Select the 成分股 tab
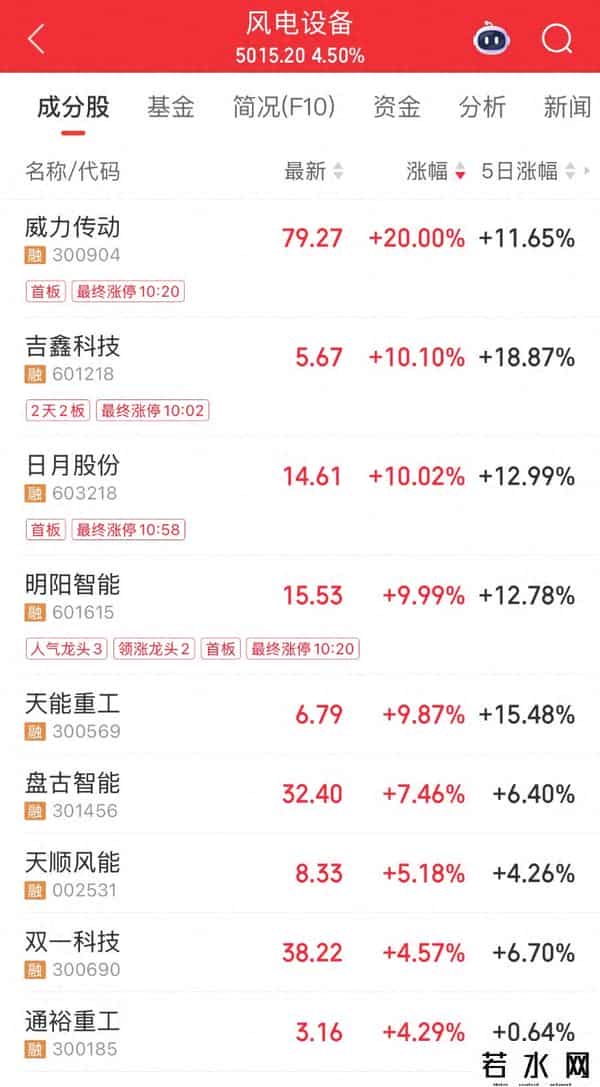This screenshot has width=600, height=1087. 73,108
